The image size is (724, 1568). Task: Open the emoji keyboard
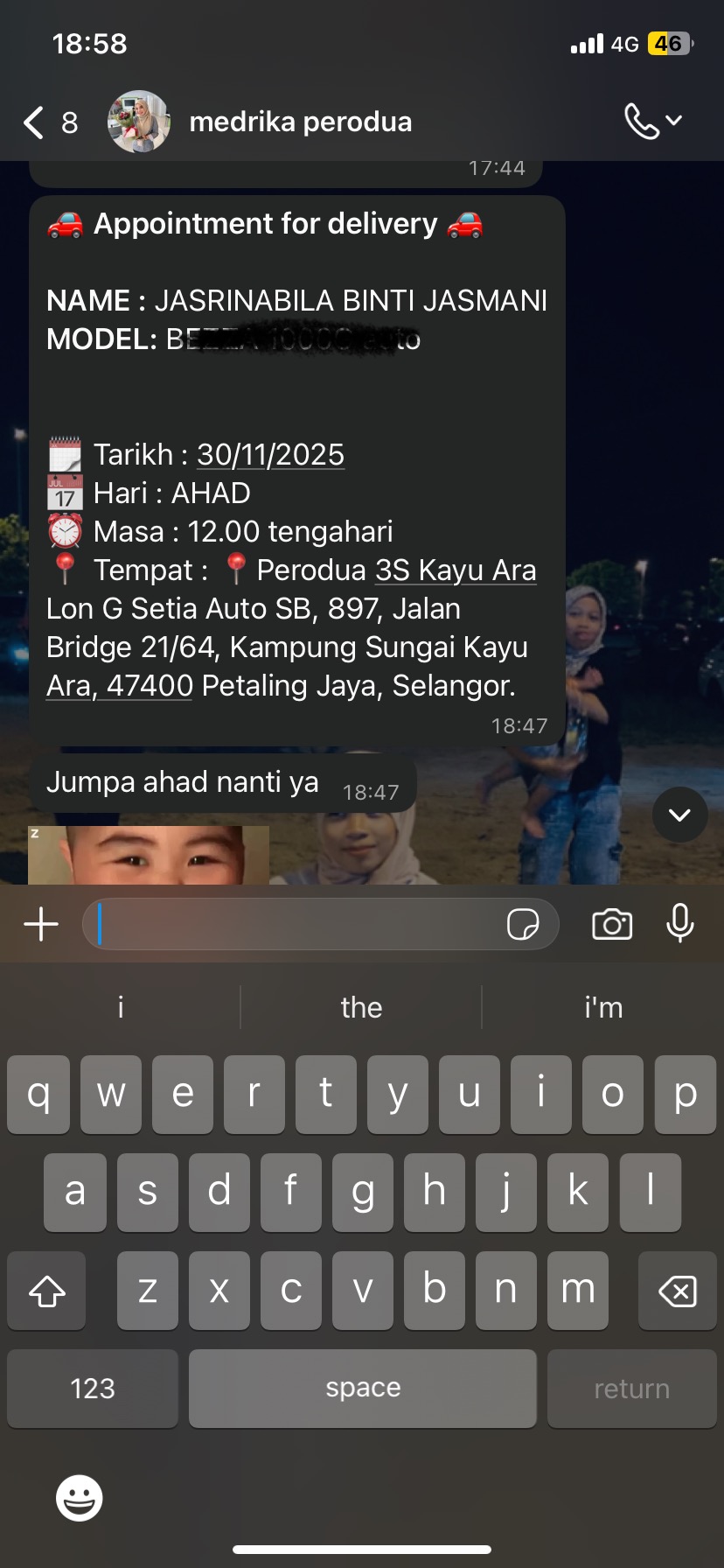(80, 1498)
